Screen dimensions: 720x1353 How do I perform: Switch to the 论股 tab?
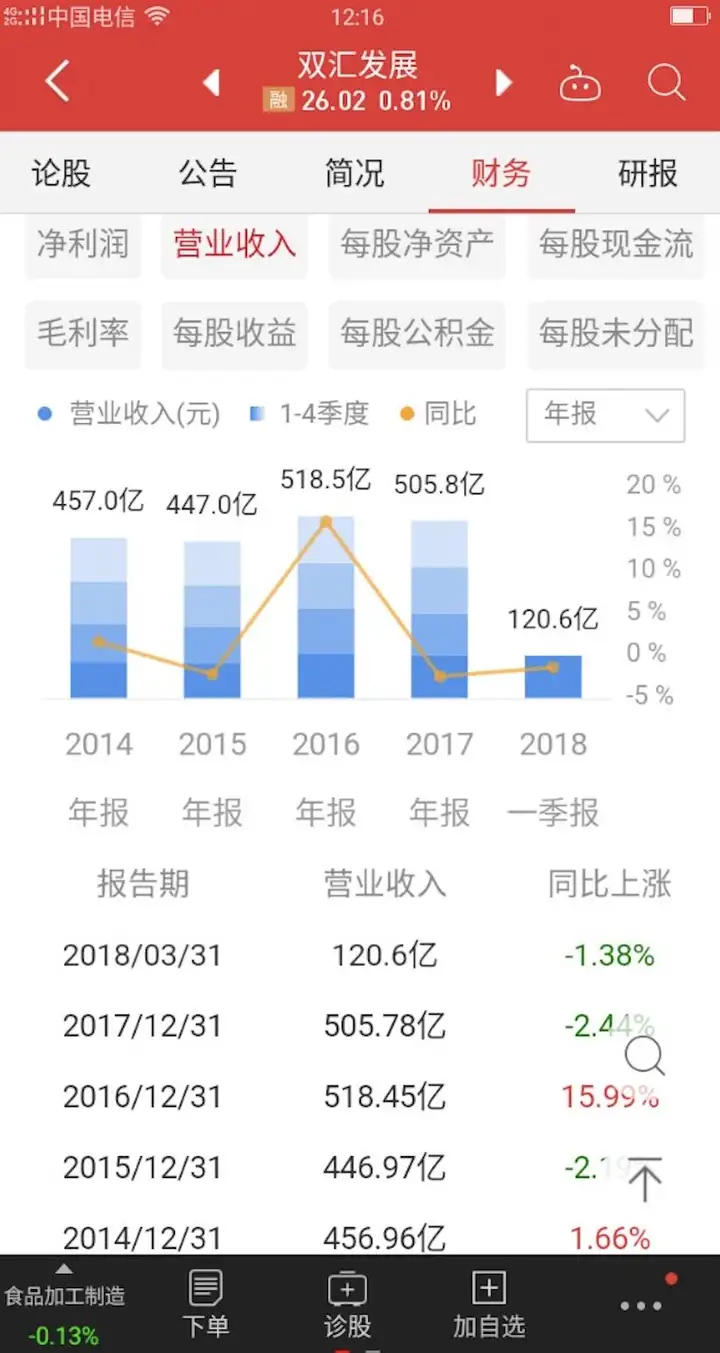coord(61,173)
